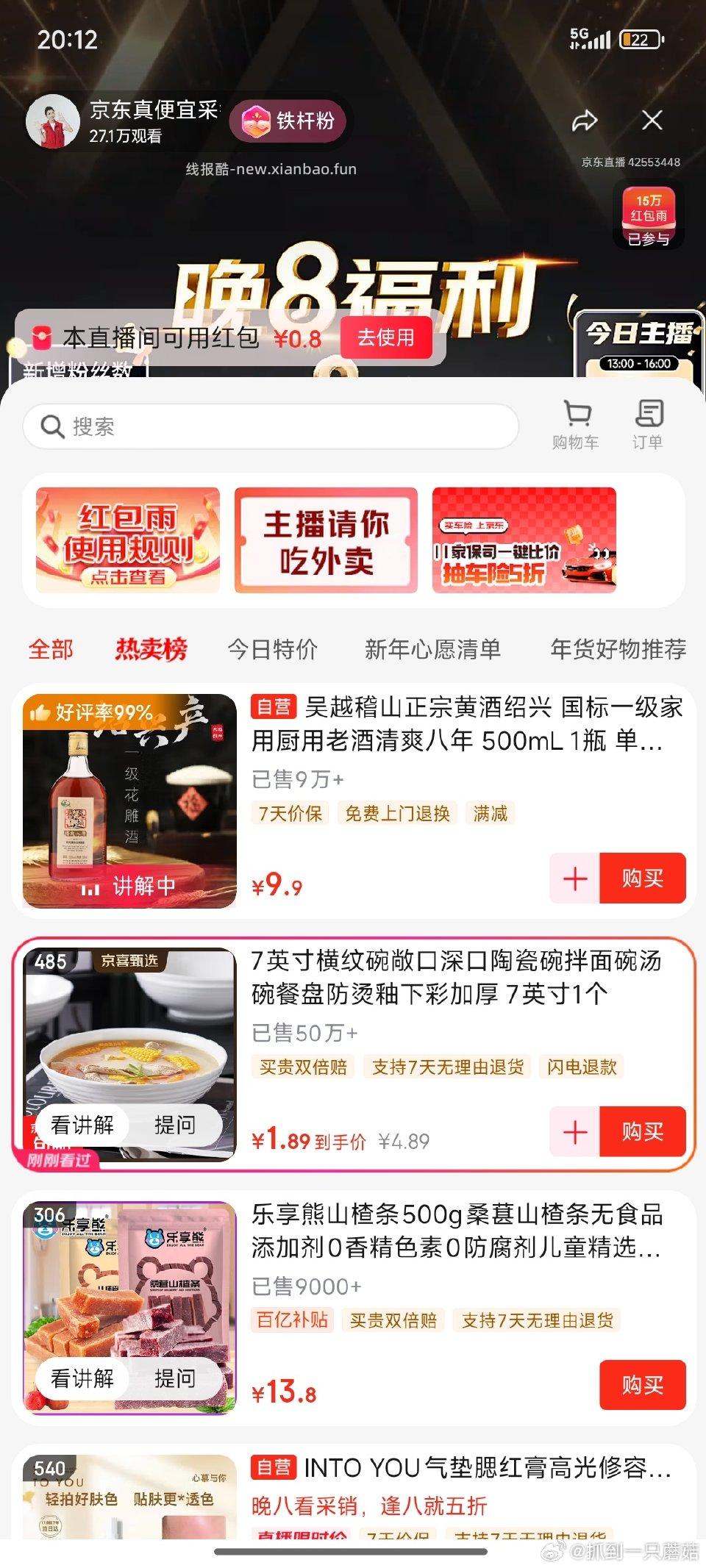This screenshot has width=706, height=1568.
Task: Share this live stream
Action: click(585, 121)
